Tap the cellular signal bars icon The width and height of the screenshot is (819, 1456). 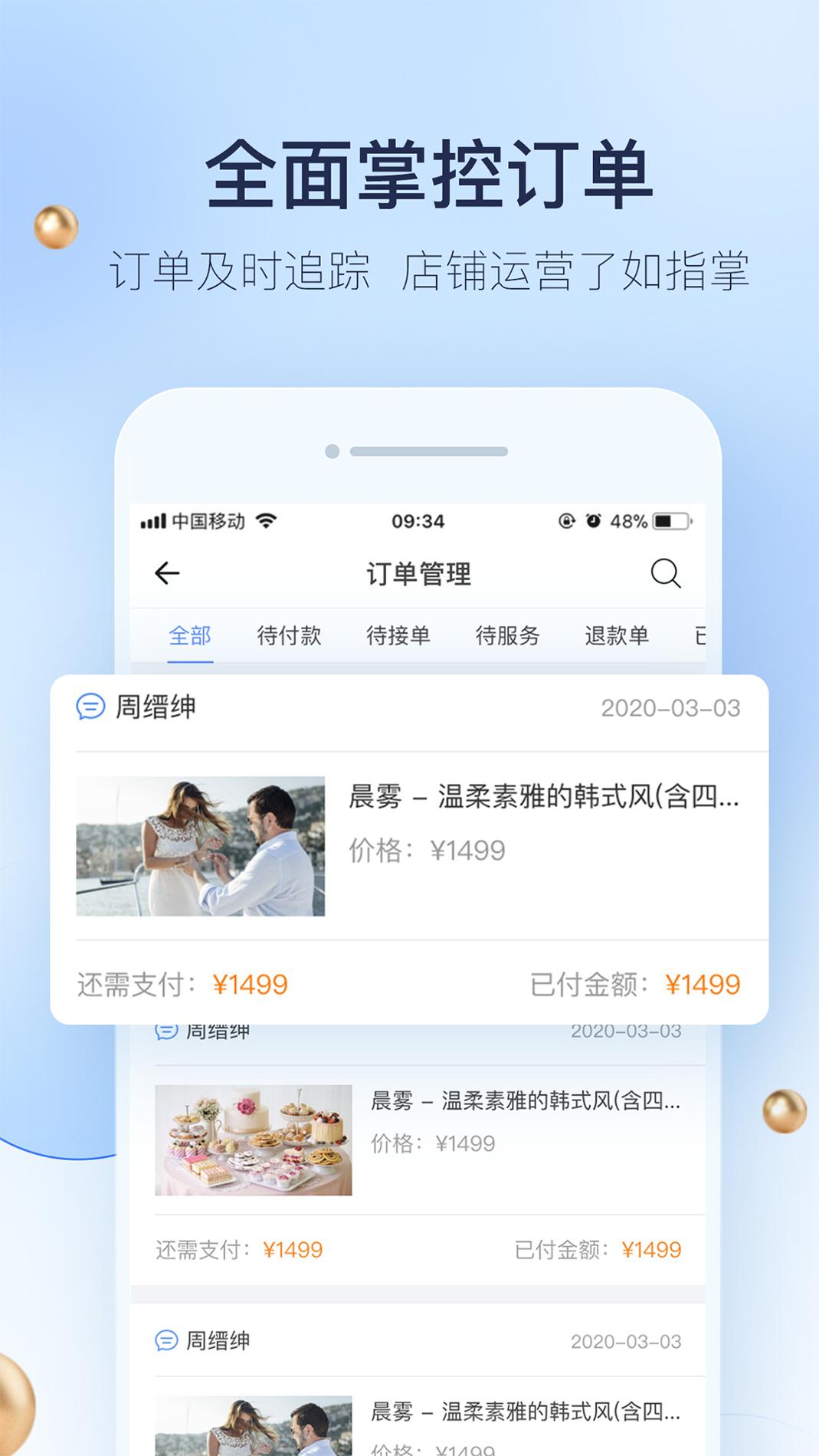152,520
